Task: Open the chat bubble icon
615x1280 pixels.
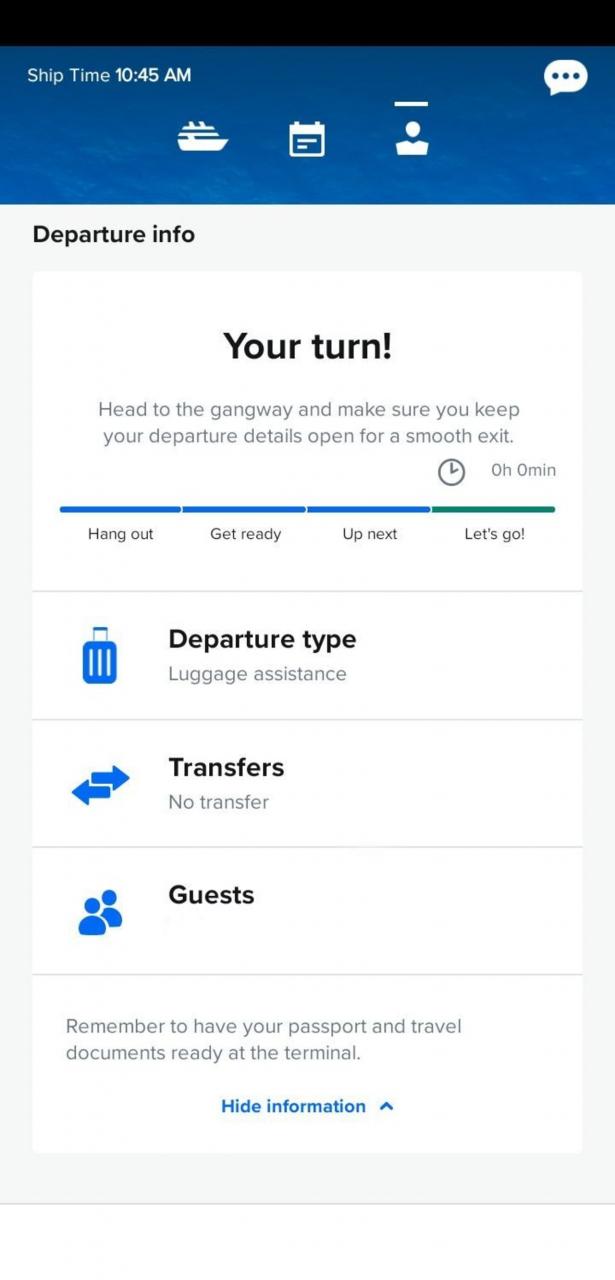Action: coord(565,77)
